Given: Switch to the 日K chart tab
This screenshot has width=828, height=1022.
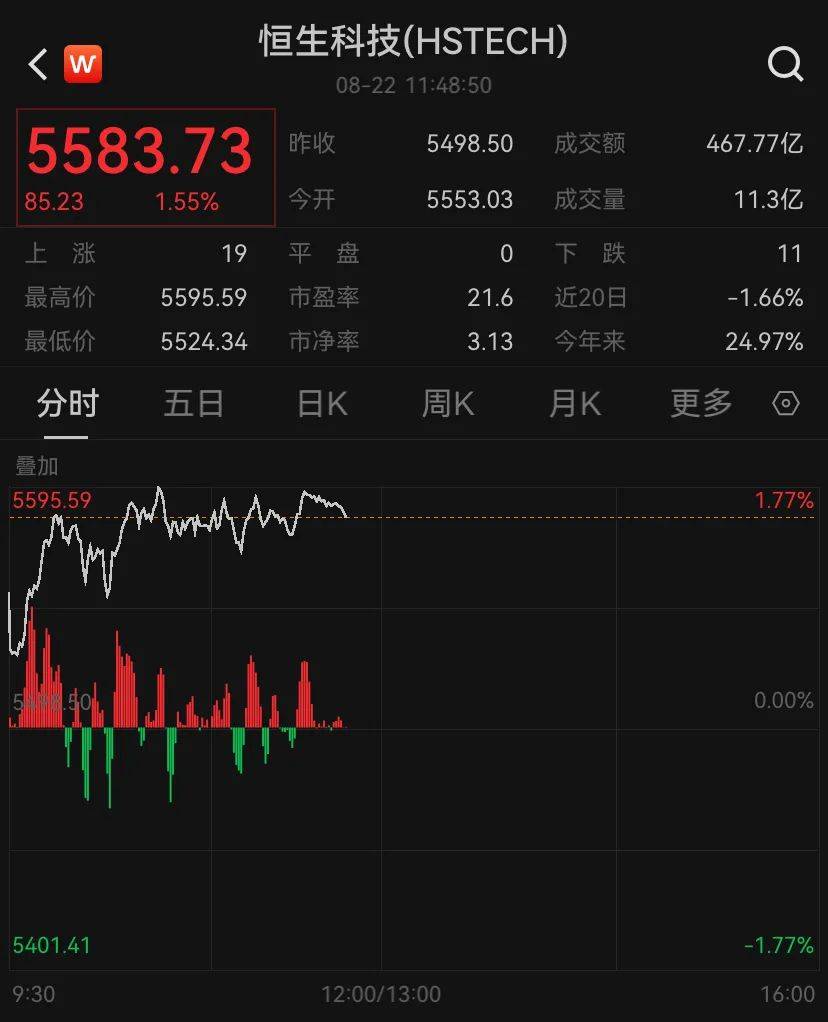Looking at the screenshot, I should click(322, 403).
